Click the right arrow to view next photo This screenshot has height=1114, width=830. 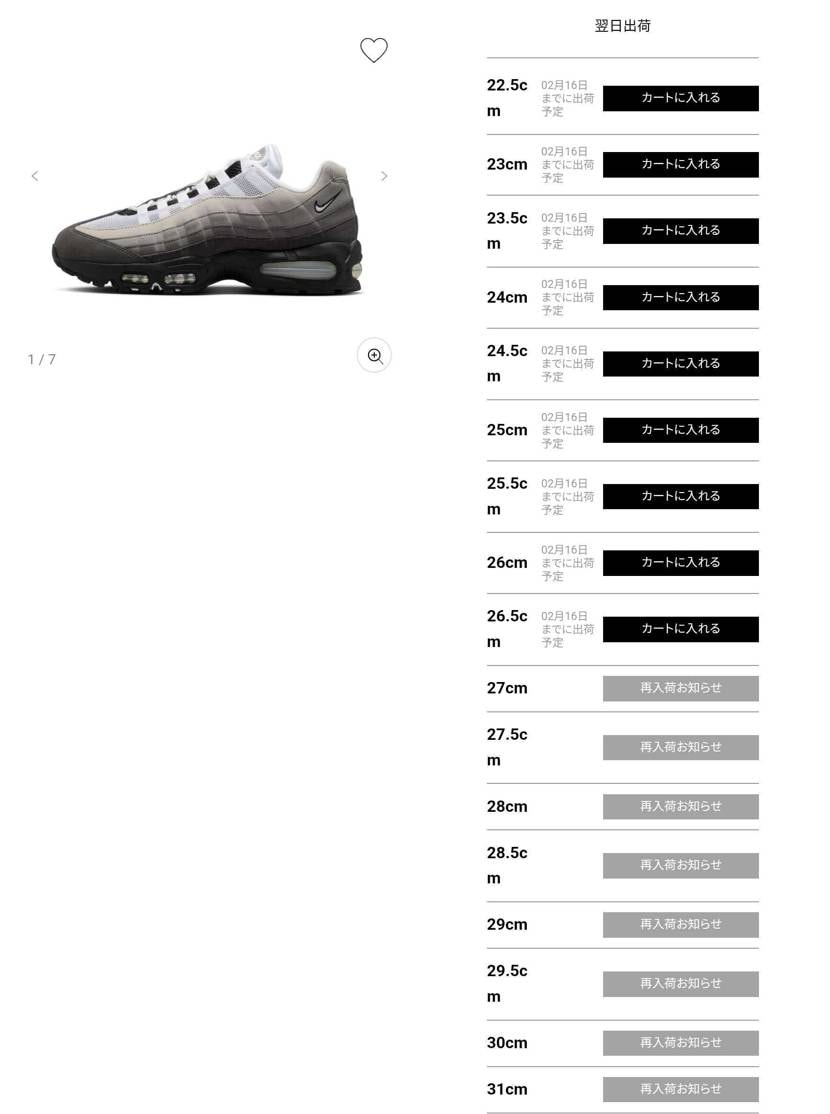pos(384,175)
